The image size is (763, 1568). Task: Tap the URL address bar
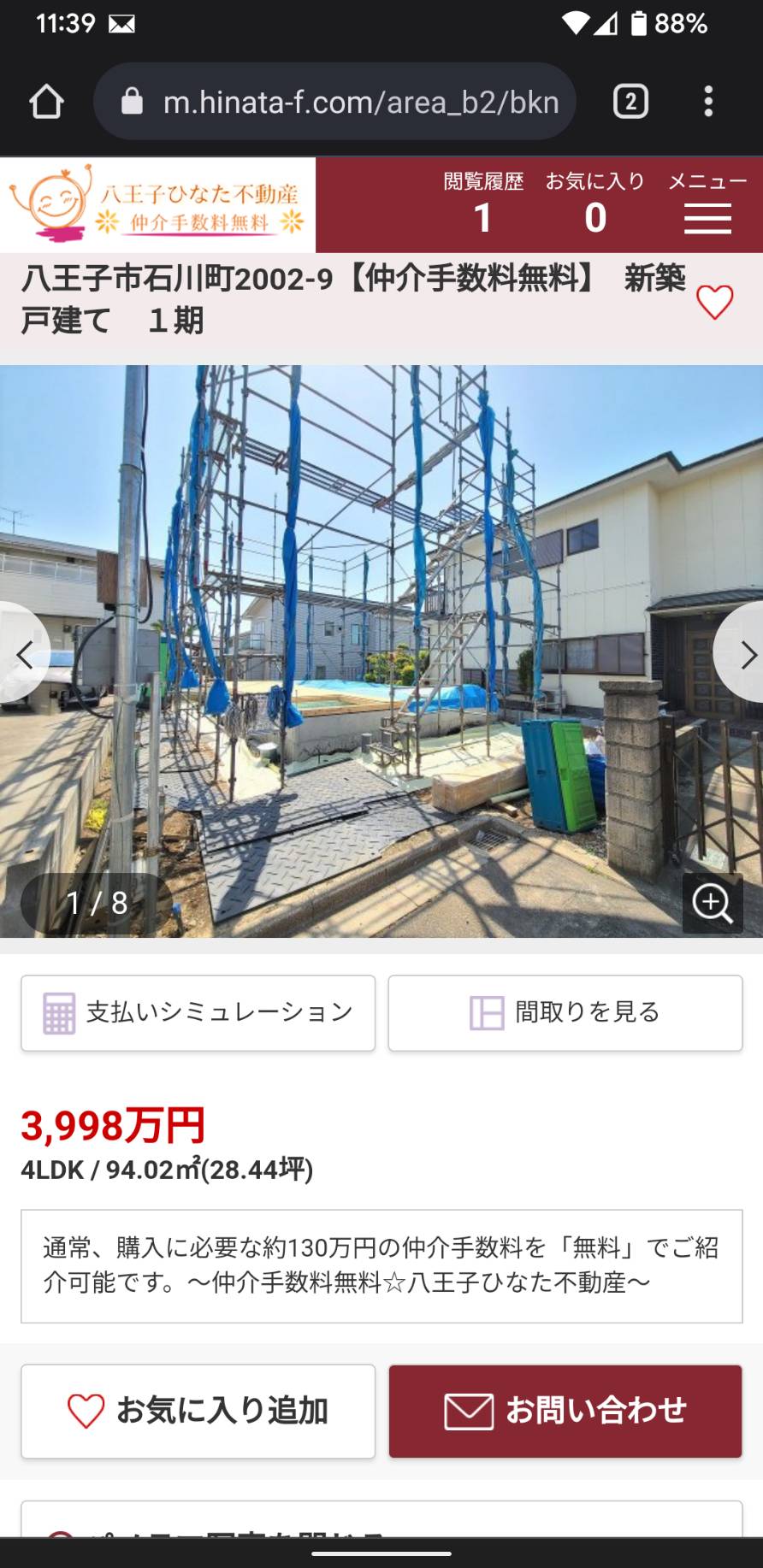[334, 102]
